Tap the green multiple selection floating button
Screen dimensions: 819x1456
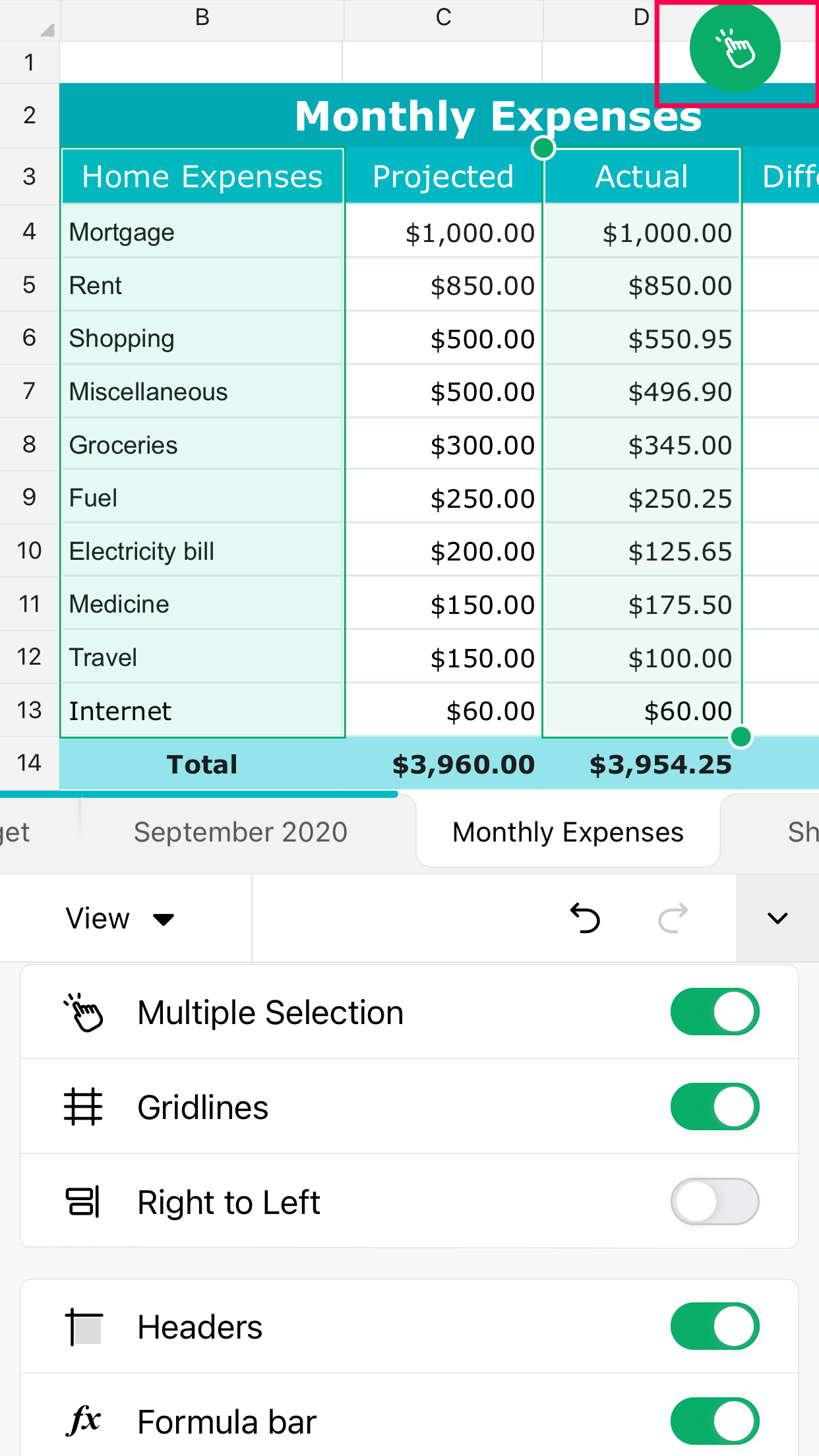735,49
